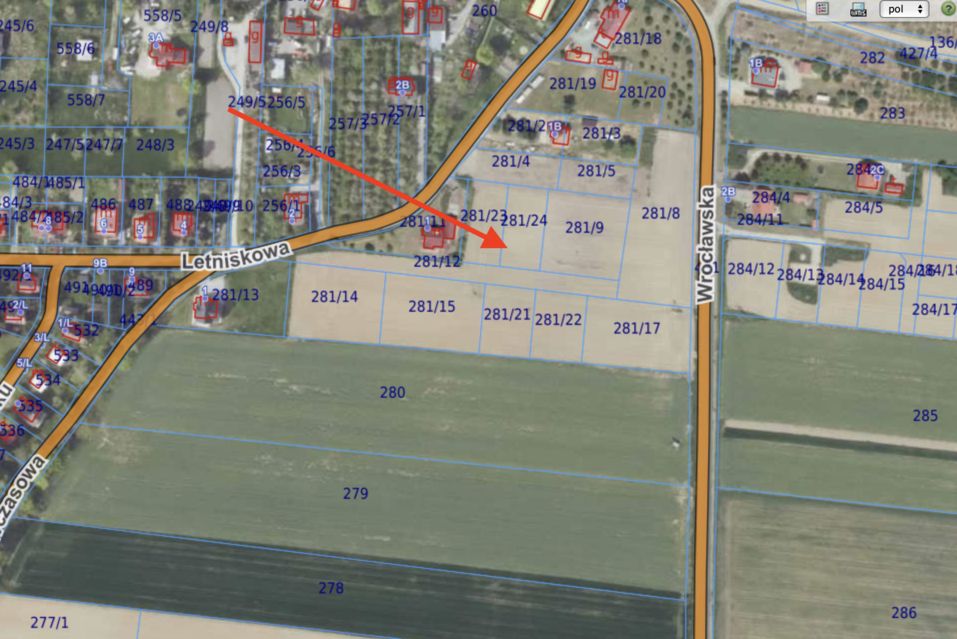This screenshot has height=639, width=957.
Task: Open the WMS layers icon
Action: 858,9
